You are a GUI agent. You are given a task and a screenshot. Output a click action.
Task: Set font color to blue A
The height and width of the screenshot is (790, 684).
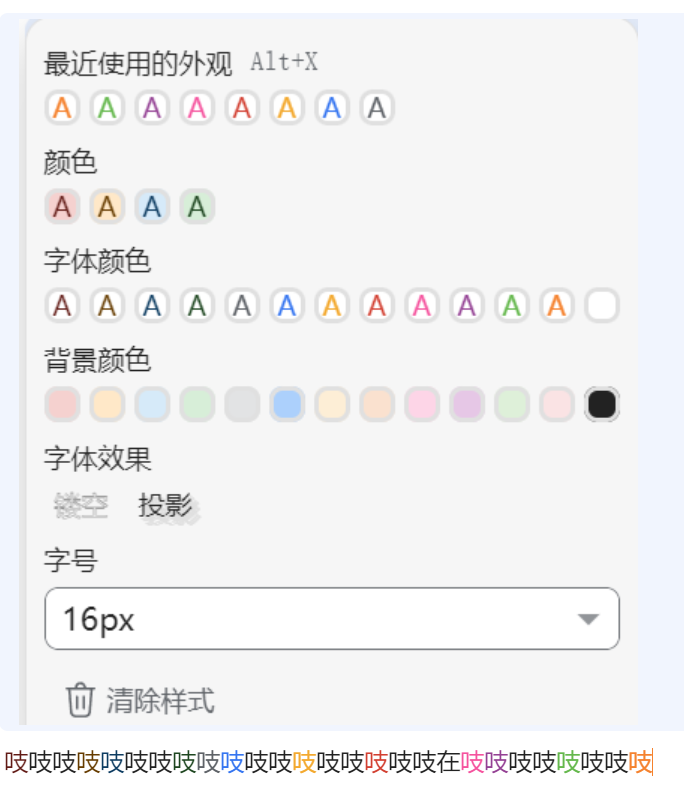(287, 305)
